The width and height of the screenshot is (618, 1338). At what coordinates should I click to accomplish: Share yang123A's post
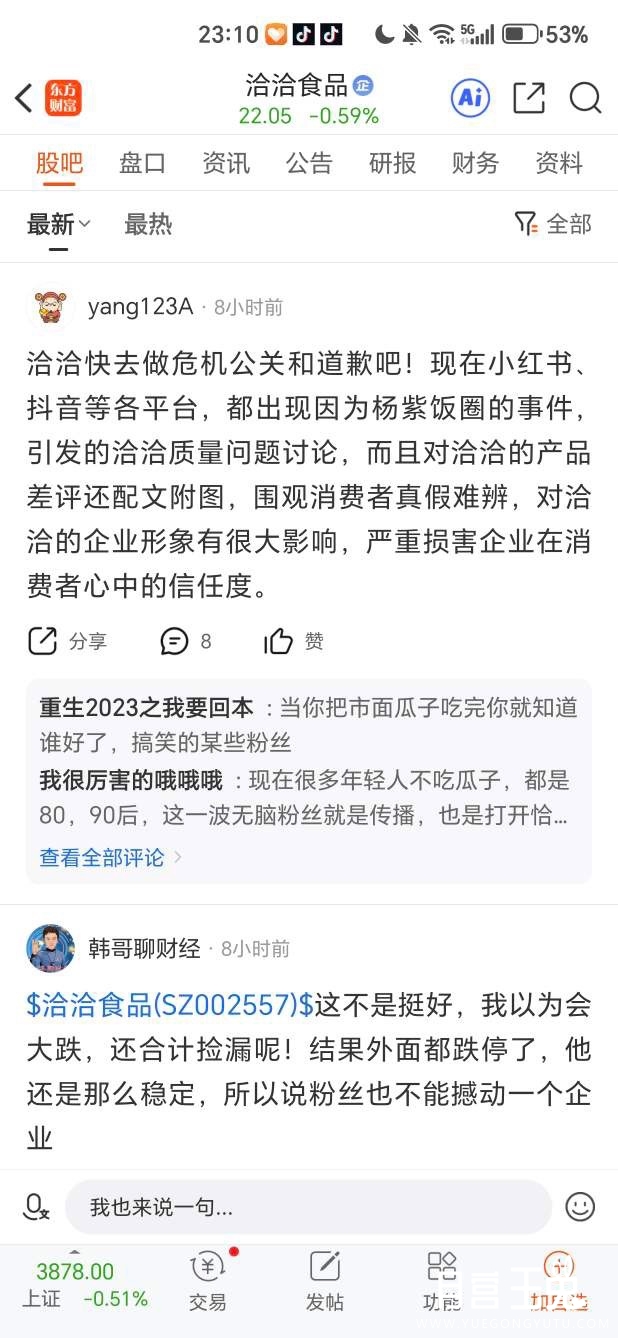68,641
